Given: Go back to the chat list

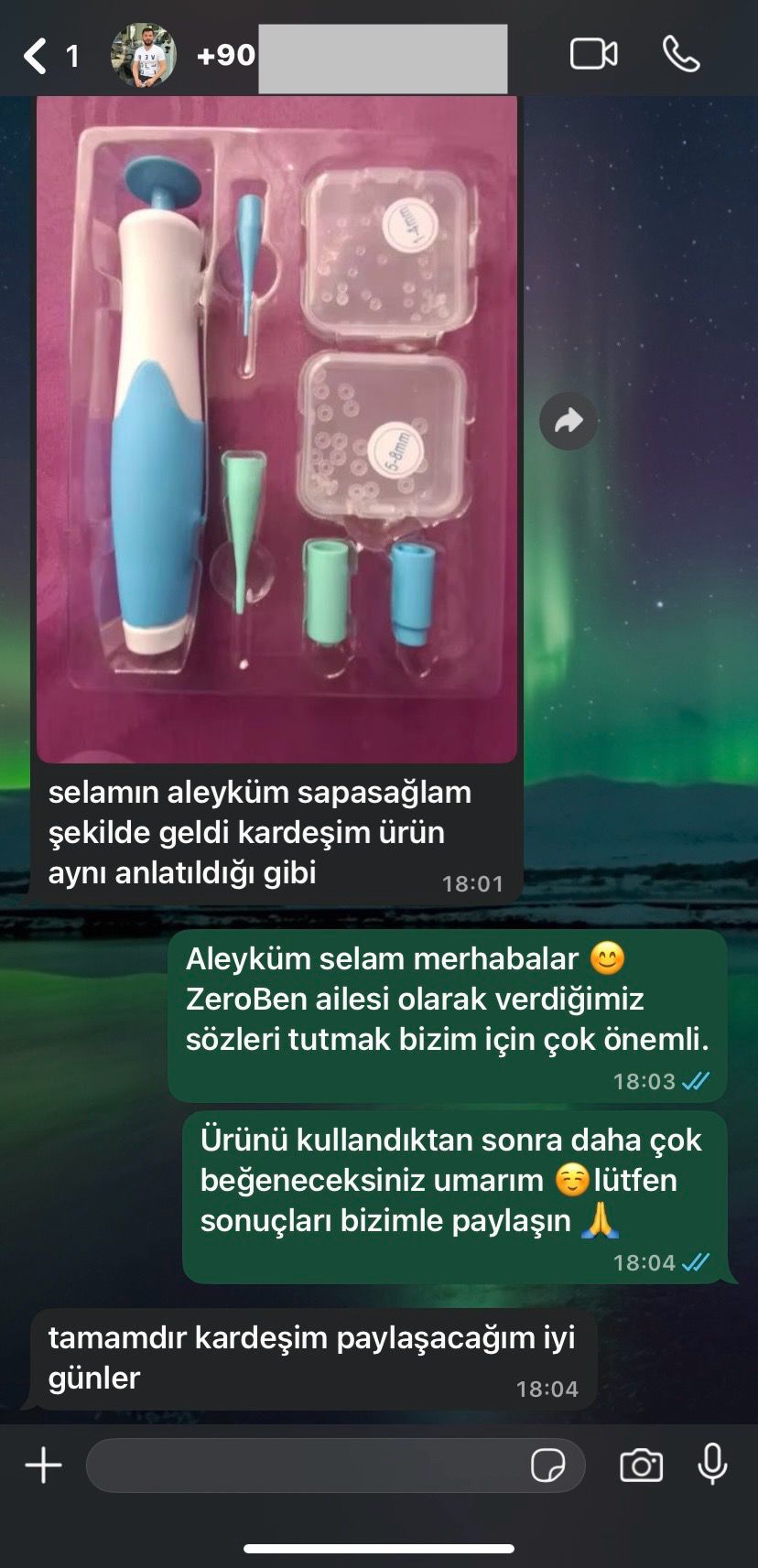Looking at the screenshot, I should (x=37, y=56).
